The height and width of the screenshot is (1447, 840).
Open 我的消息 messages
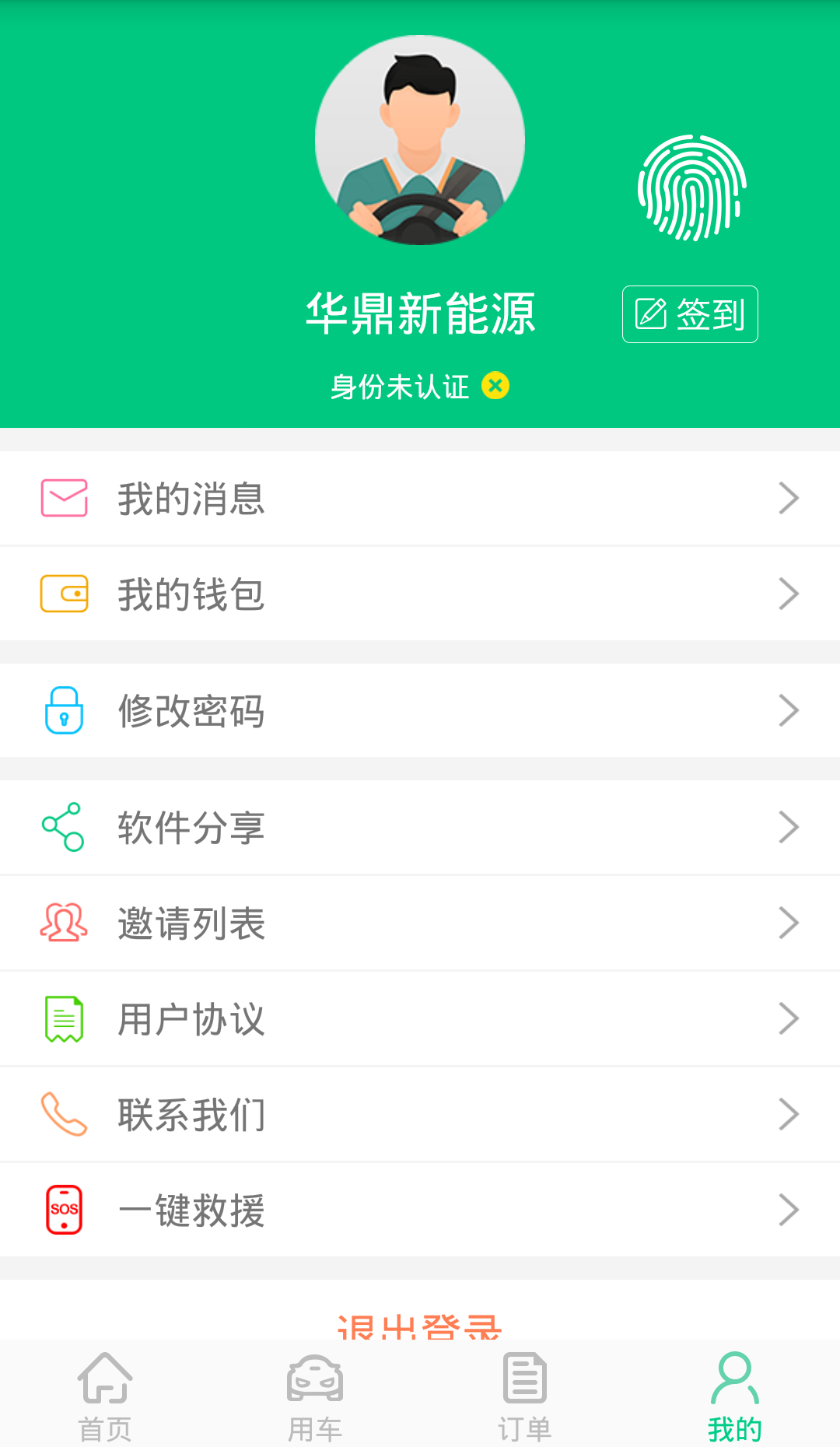pyautogui.click(x=420, y=499)
